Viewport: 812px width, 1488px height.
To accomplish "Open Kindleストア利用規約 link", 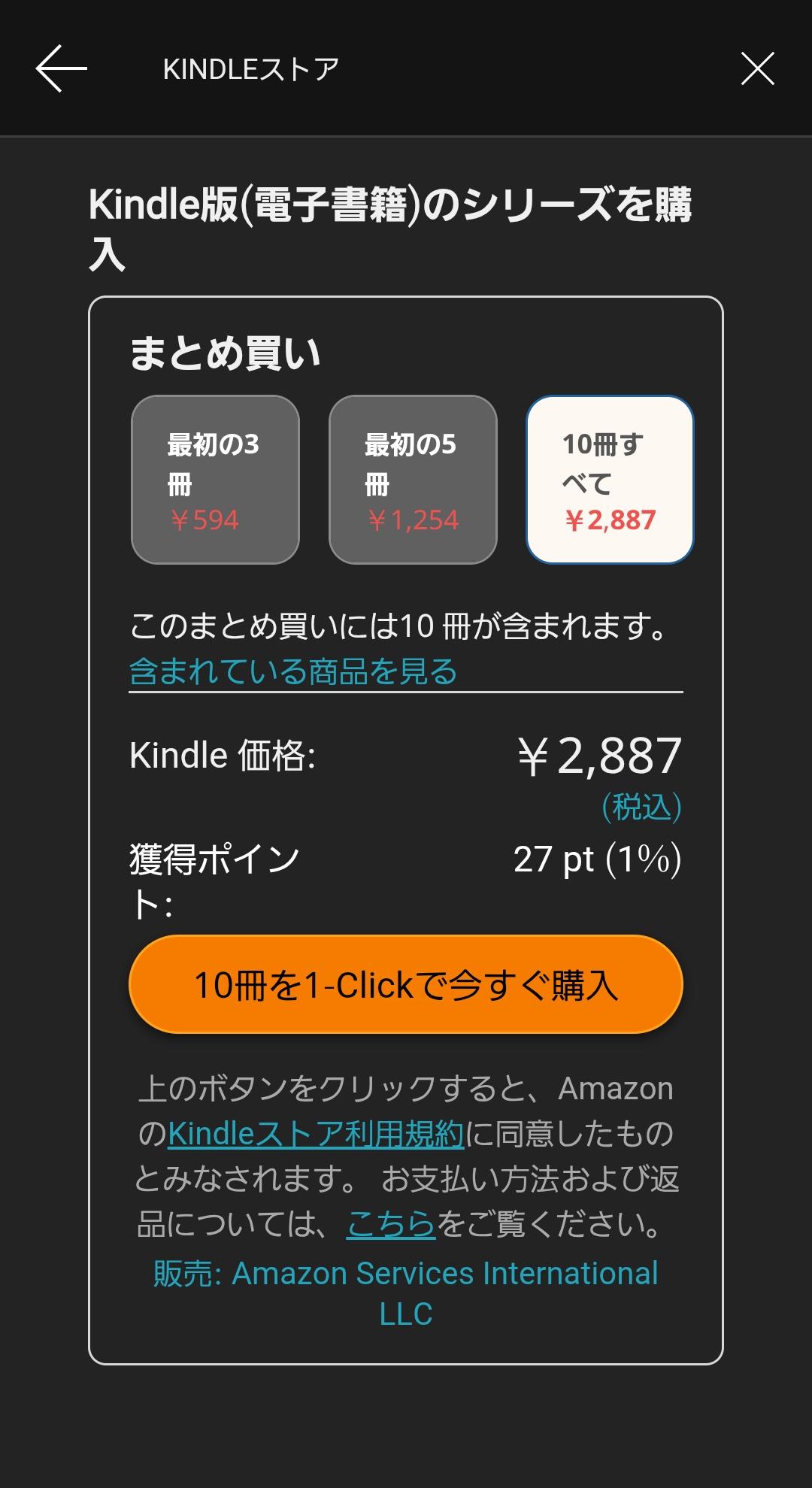I will [316, 1134].
